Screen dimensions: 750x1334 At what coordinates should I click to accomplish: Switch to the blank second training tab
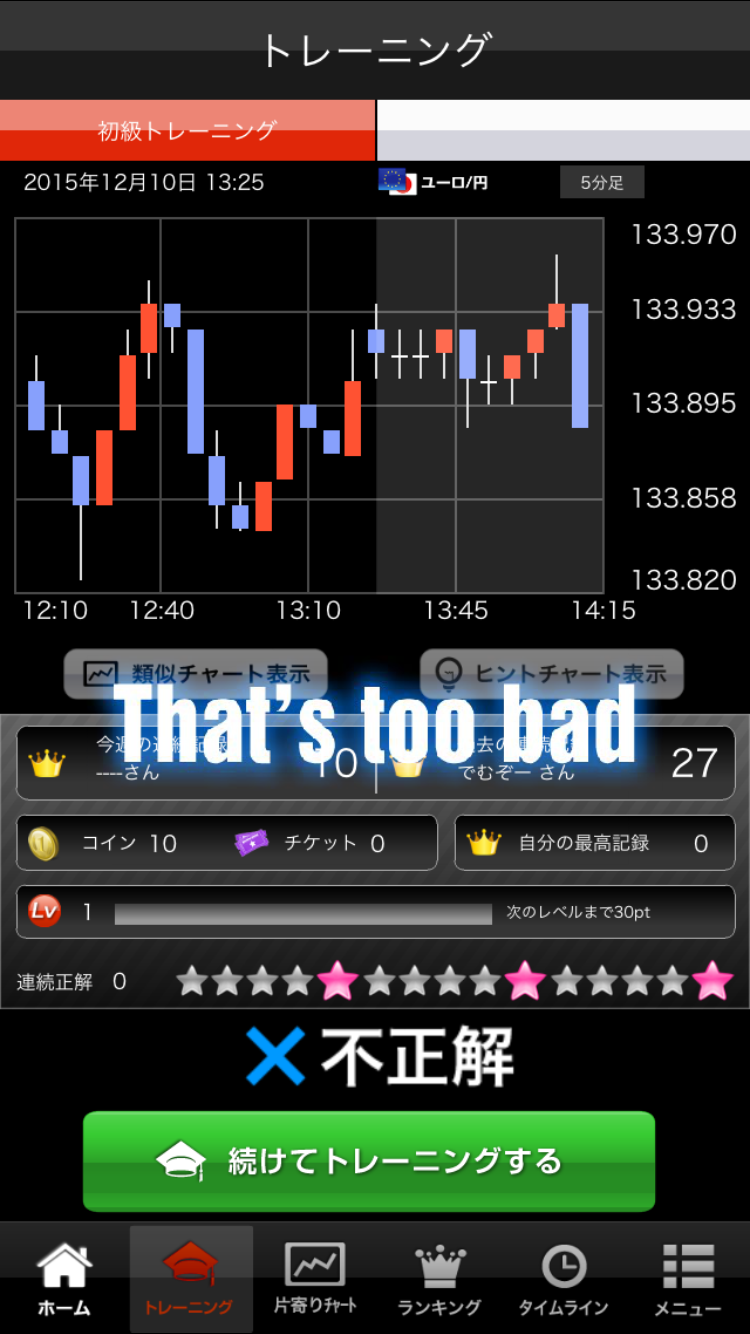(x=563, y=130)
